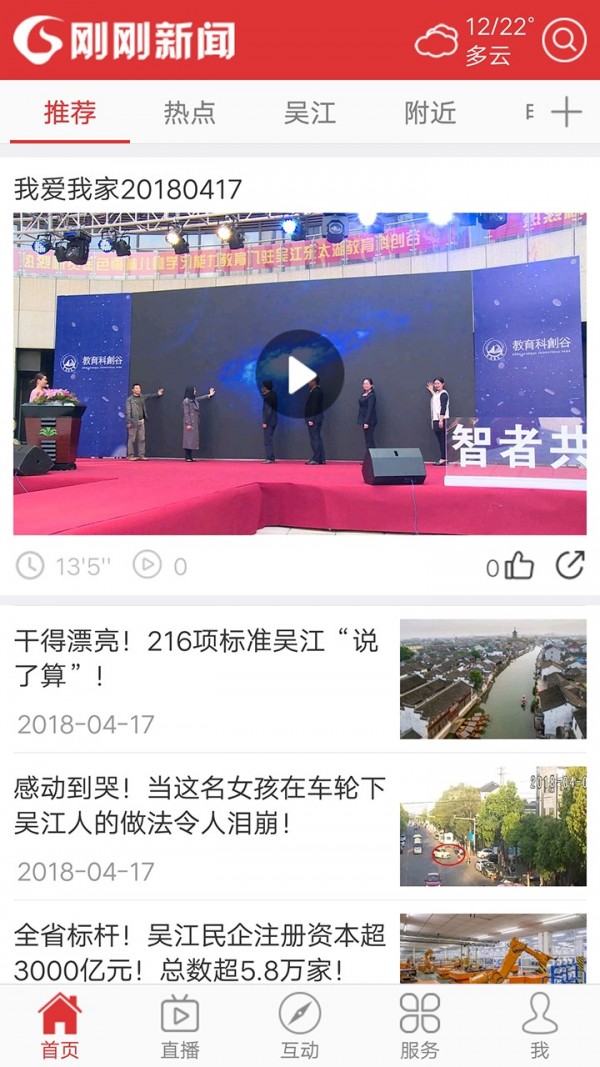
Task: Play the 我爱我家20180417 video
Action: click(300, 374)
